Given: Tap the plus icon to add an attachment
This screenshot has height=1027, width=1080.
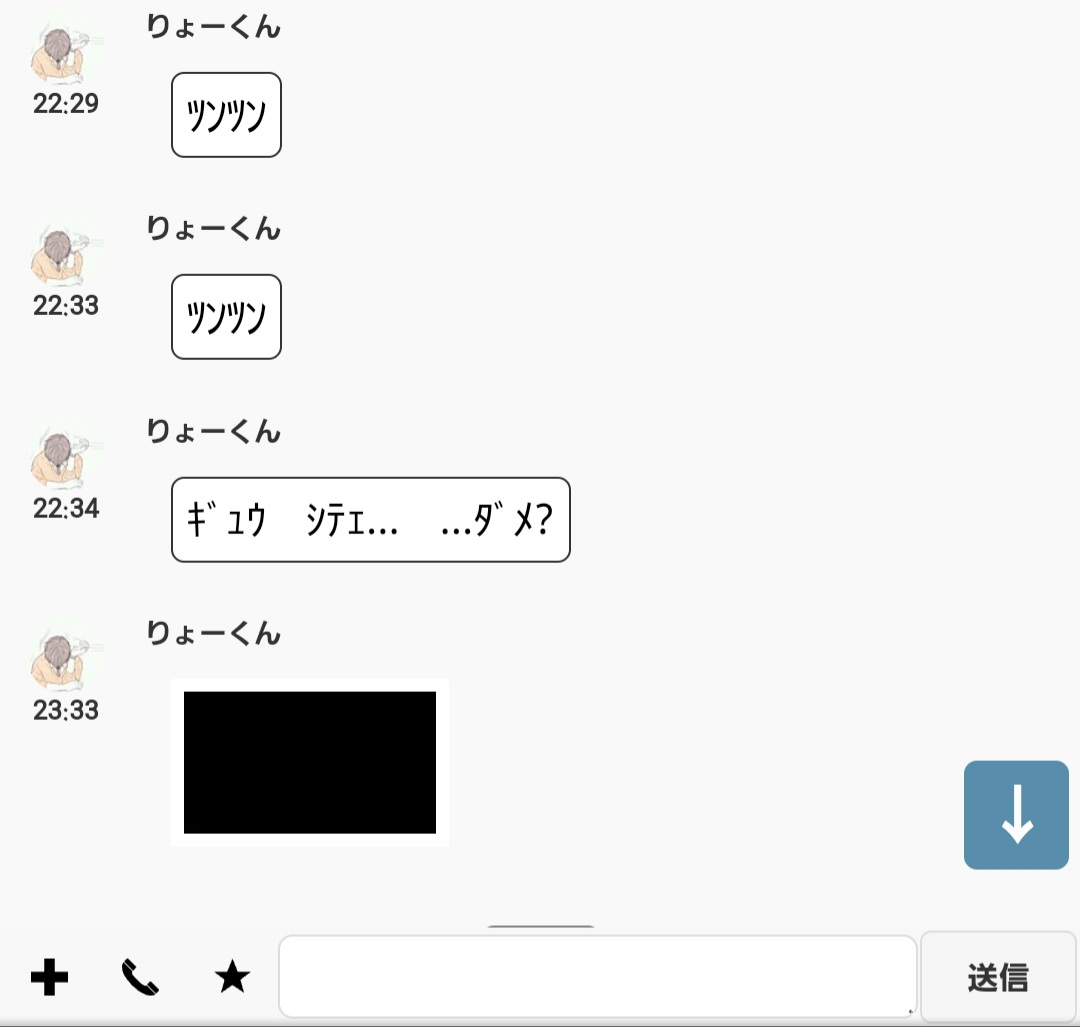Looking at the screenshot, I should coord(49,977).
